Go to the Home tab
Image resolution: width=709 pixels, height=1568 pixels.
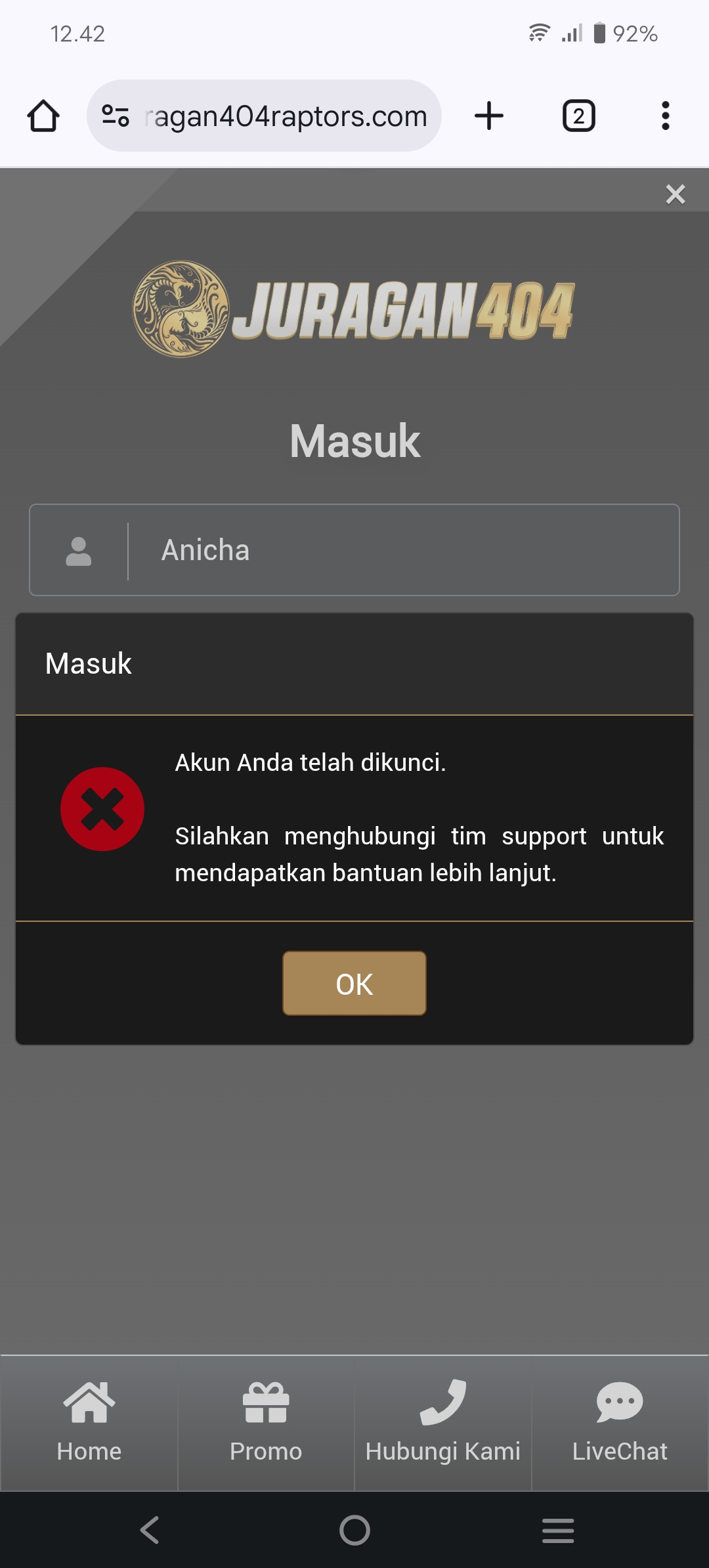(89, 1421)
